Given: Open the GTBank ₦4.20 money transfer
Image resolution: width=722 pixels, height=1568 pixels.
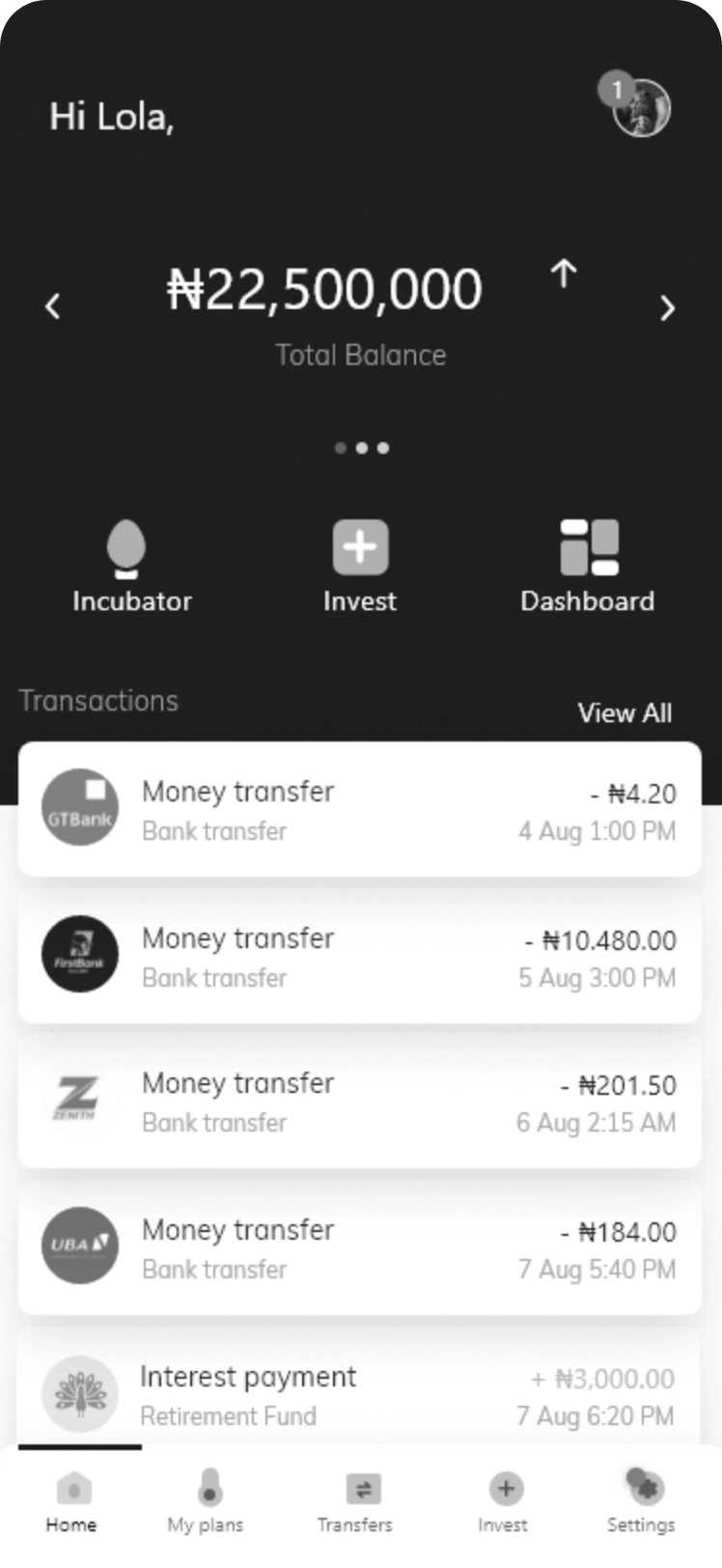Looking at the screenshot, I should pyautogui.click(x=359, y=809).
